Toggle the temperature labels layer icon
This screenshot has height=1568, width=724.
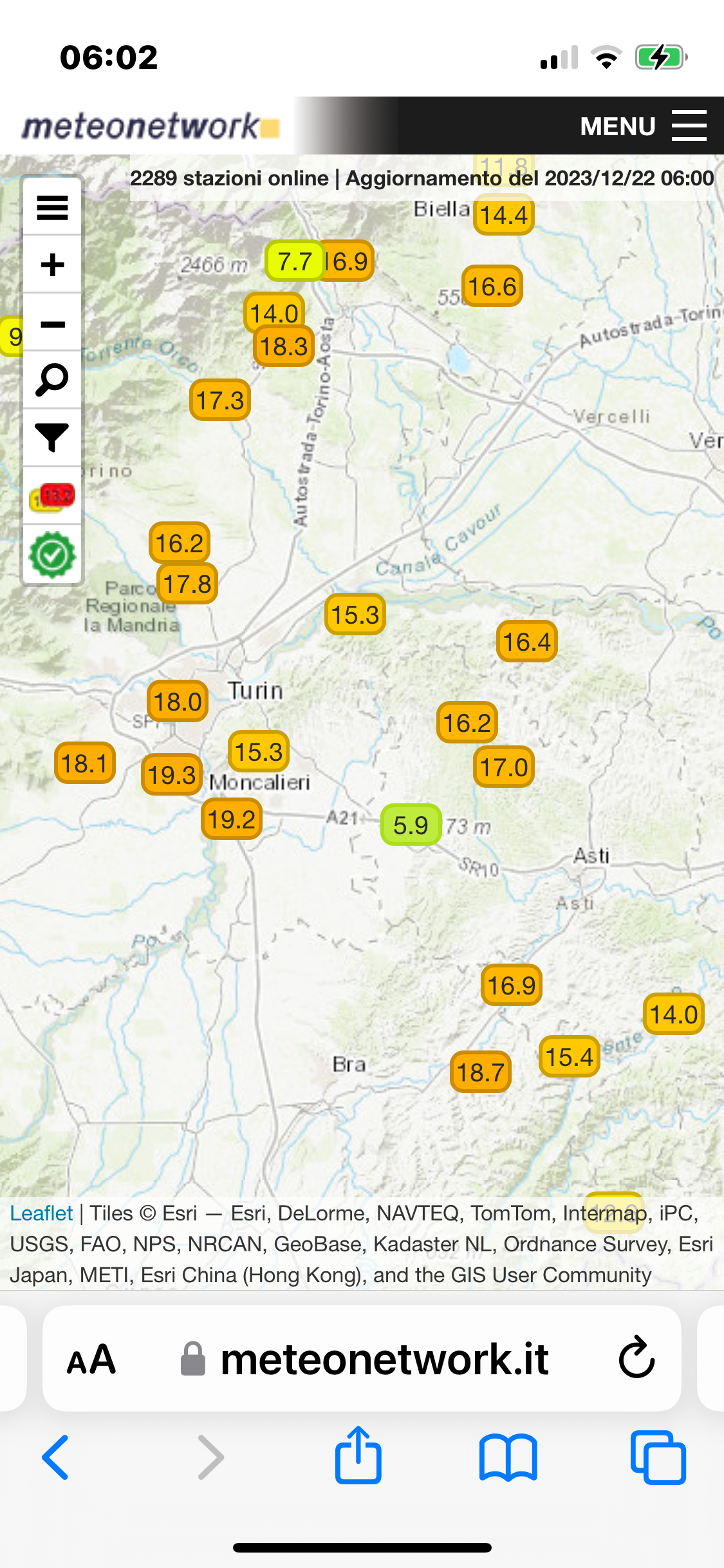pos(52,496)
